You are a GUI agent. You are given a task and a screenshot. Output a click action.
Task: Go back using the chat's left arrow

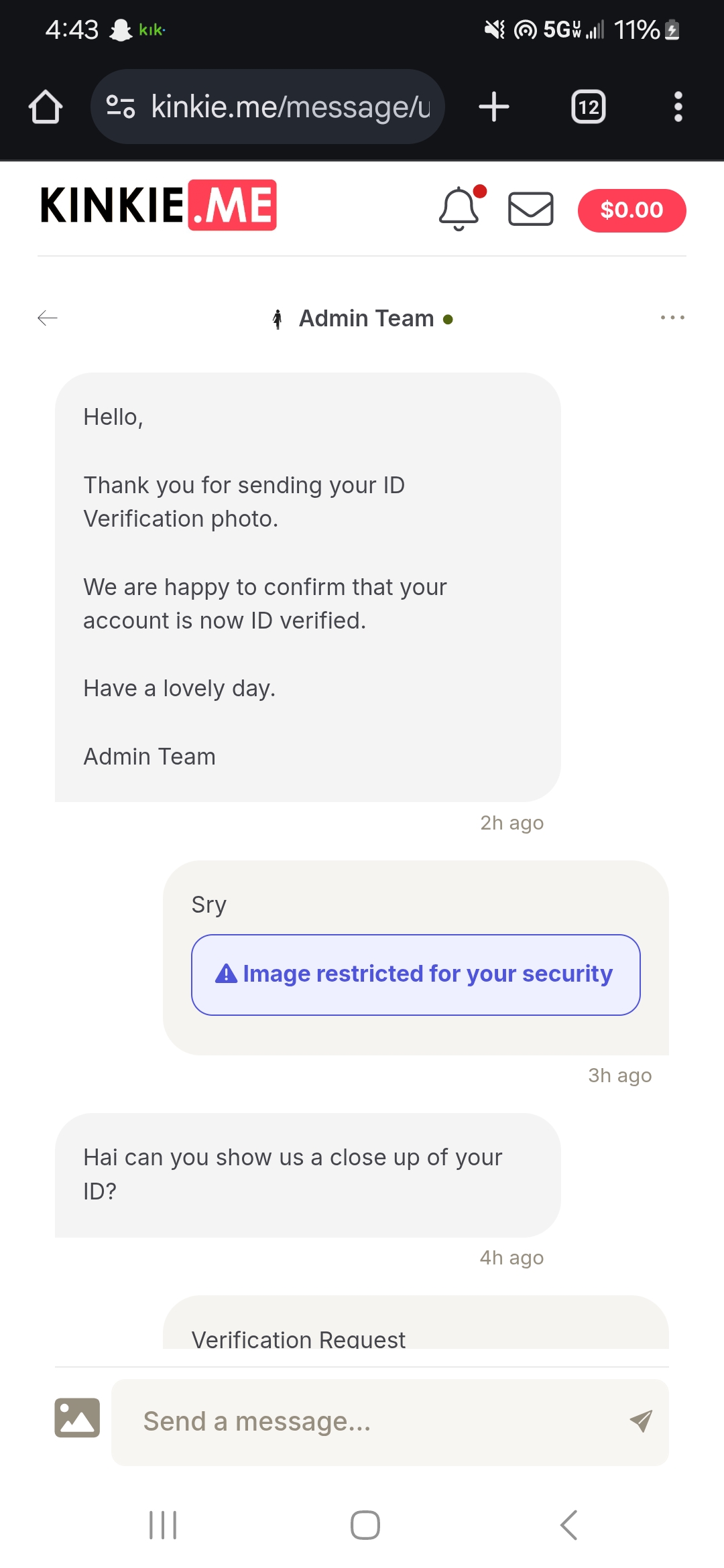point(48,318)
